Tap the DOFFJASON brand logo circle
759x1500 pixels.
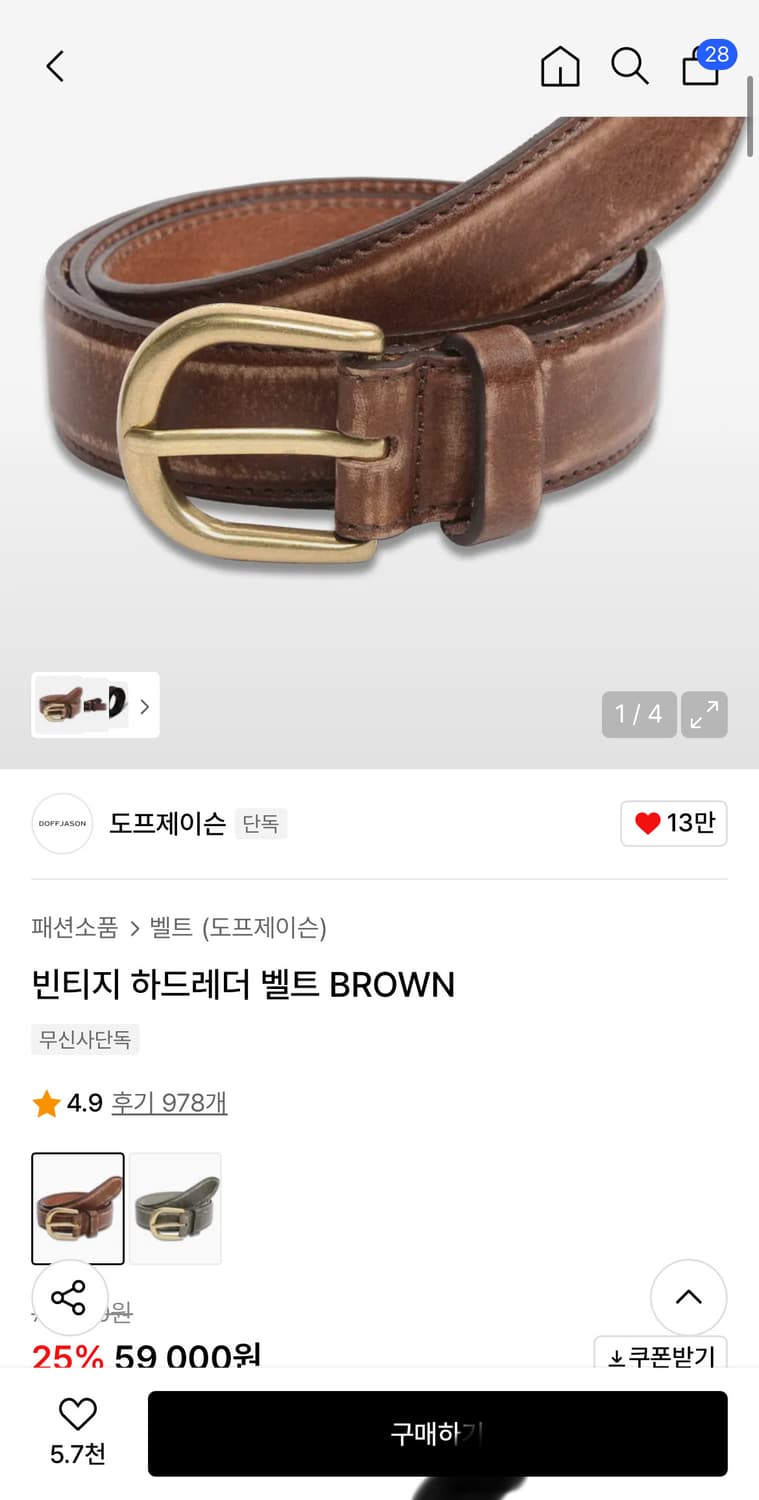pyautogui.click(x=62, y=823)
